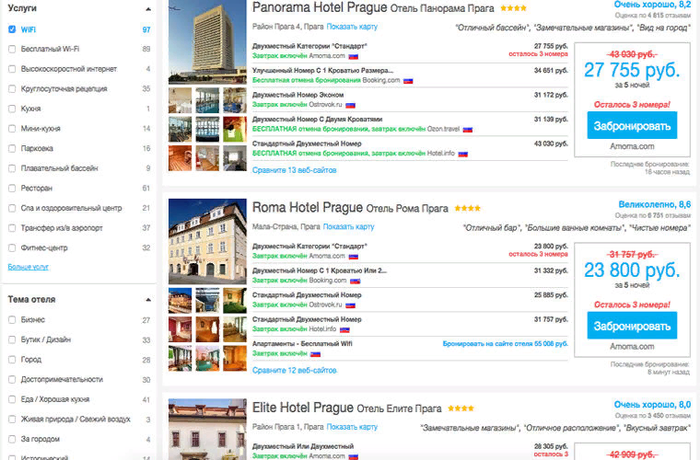
Task: Select the Бутик / Дизайн theme
Action: pos(12,340)
